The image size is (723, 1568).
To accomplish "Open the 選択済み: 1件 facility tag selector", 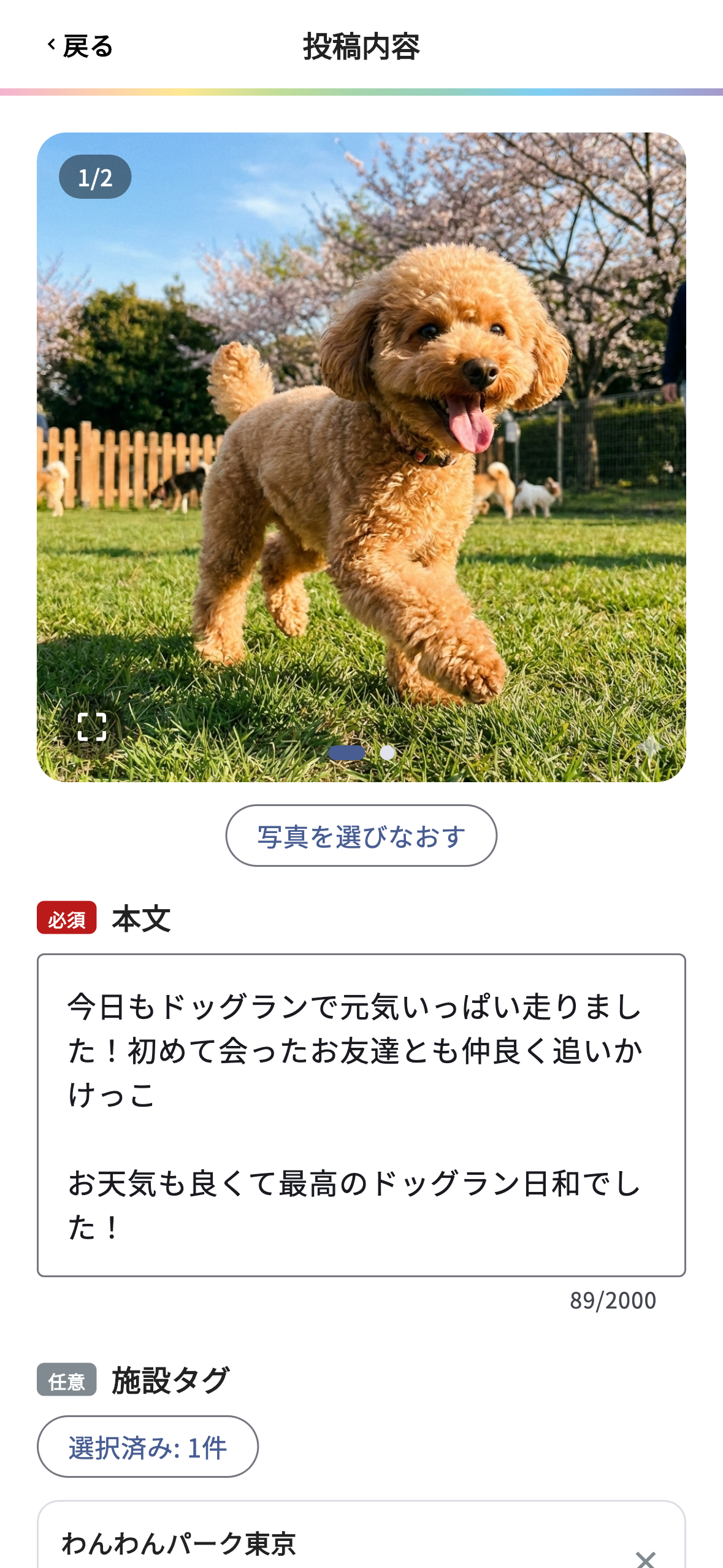I will 148,1447.
